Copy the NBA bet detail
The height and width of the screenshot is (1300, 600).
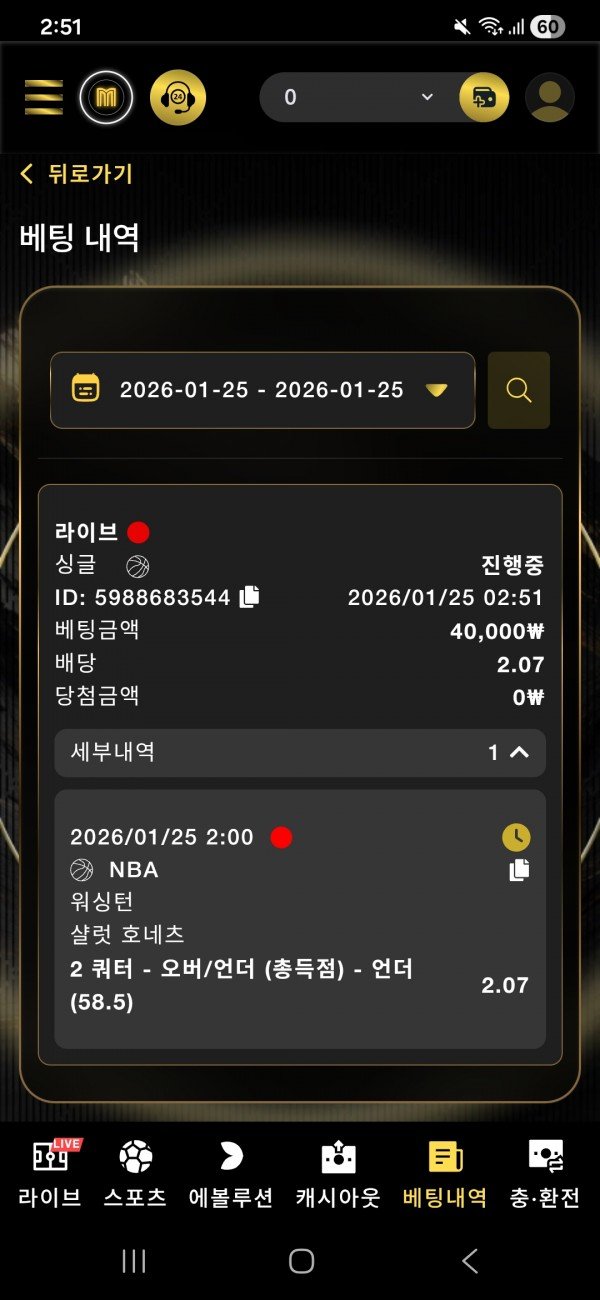(x=518, y=870)
